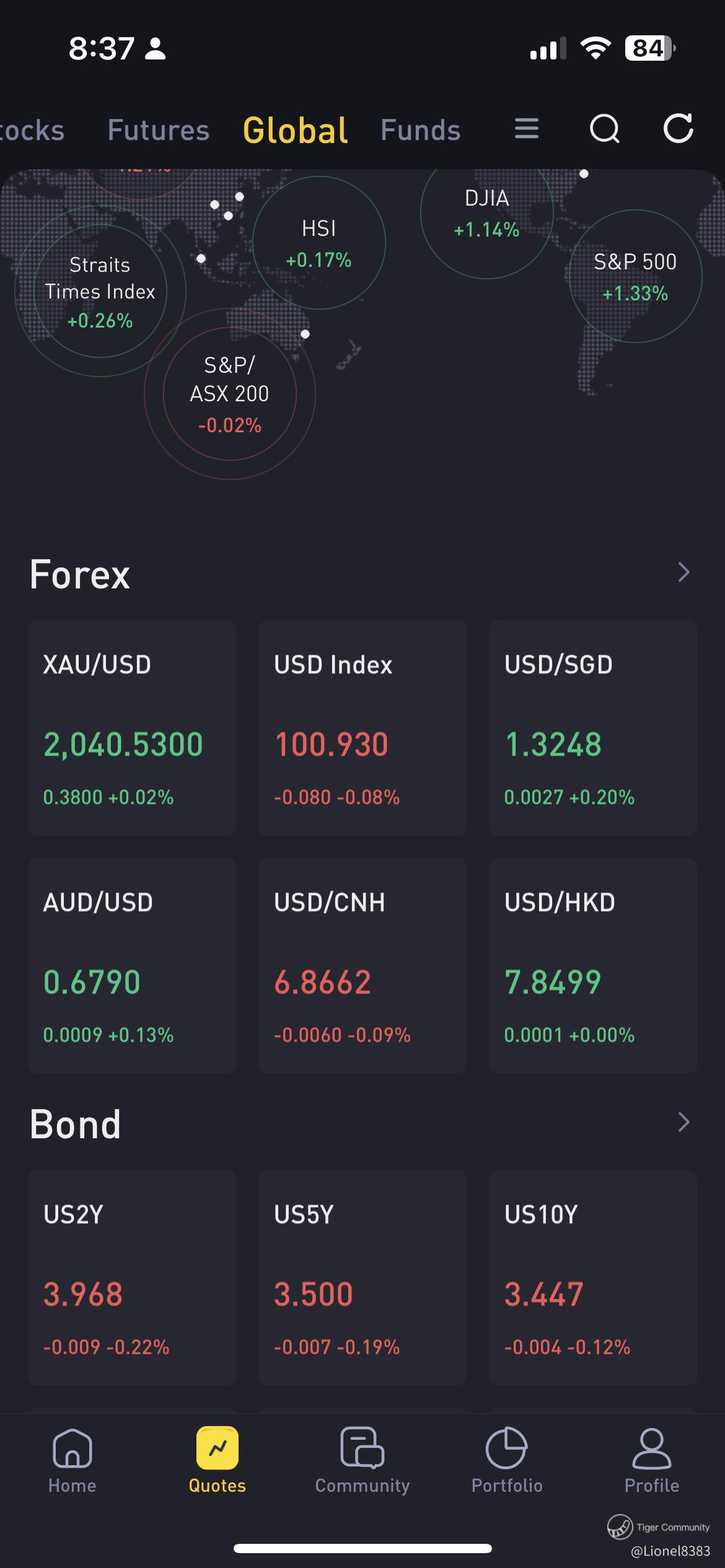725x1568 pixels.
Task: Open the USD/SGD quote card
Action: click(x=593, y=728)
